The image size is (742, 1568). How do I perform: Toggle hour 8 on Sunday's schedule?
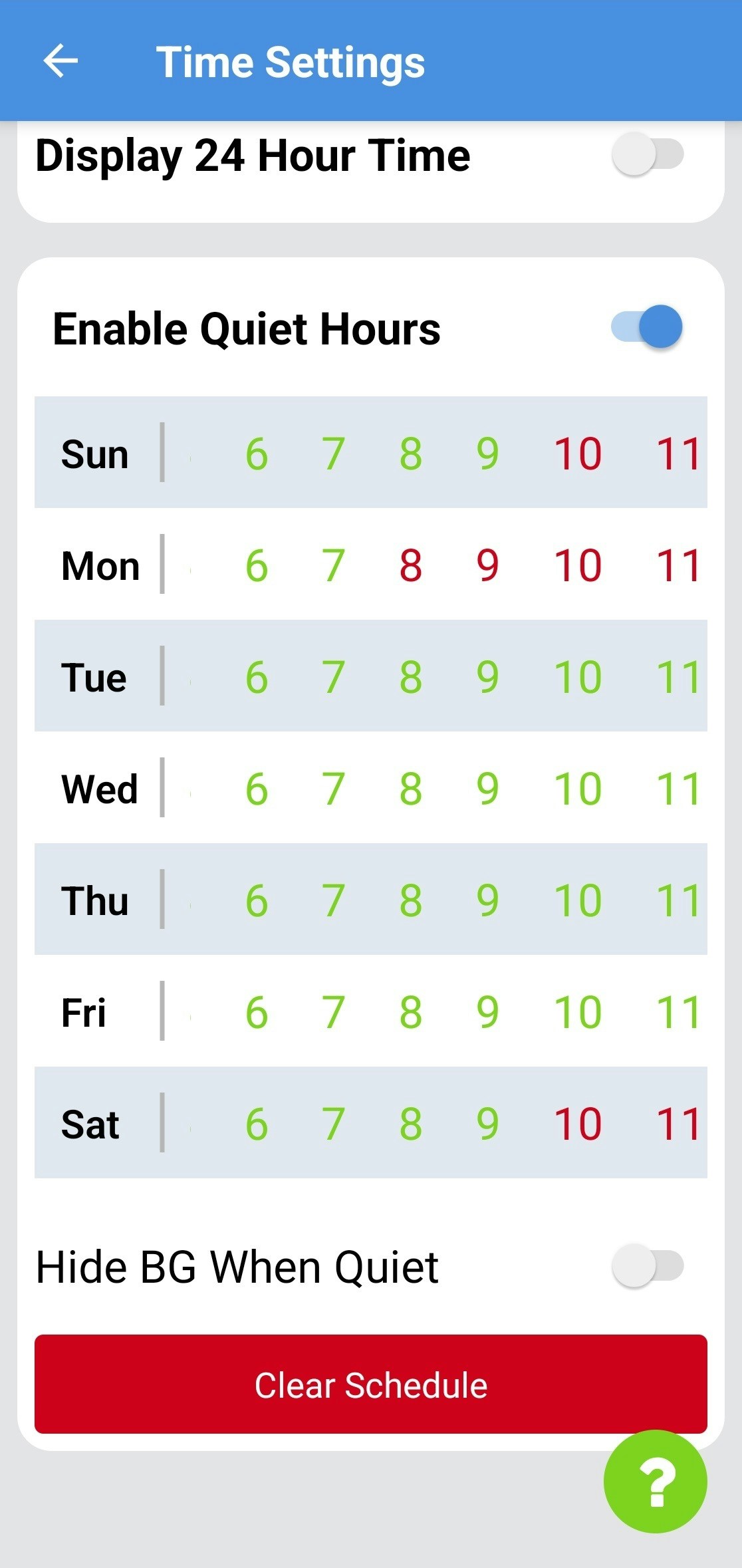coord(410,454)
